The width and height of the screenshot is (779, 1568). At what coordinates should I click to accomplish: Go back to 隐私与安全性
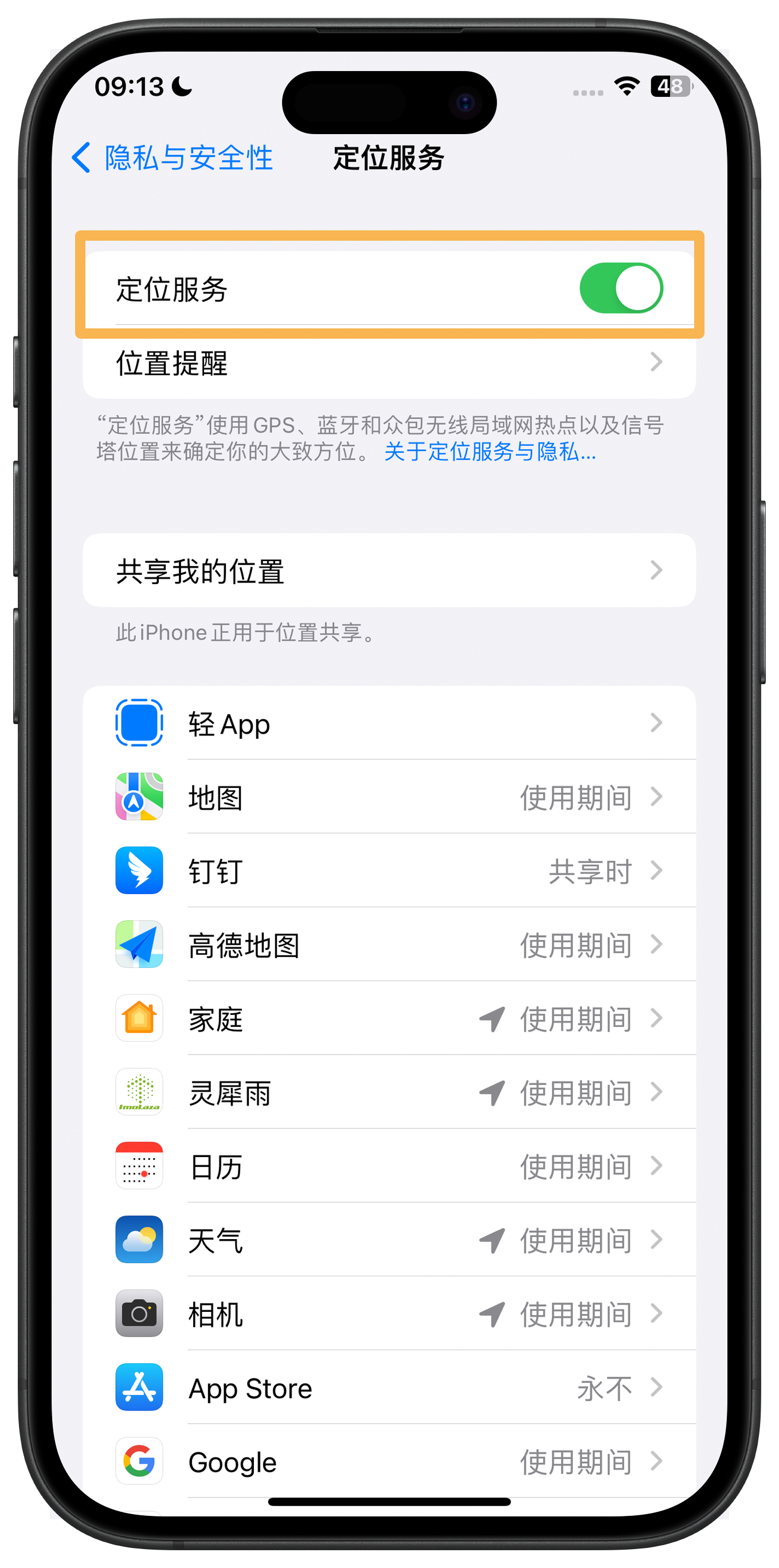click(x=172, y=158)
